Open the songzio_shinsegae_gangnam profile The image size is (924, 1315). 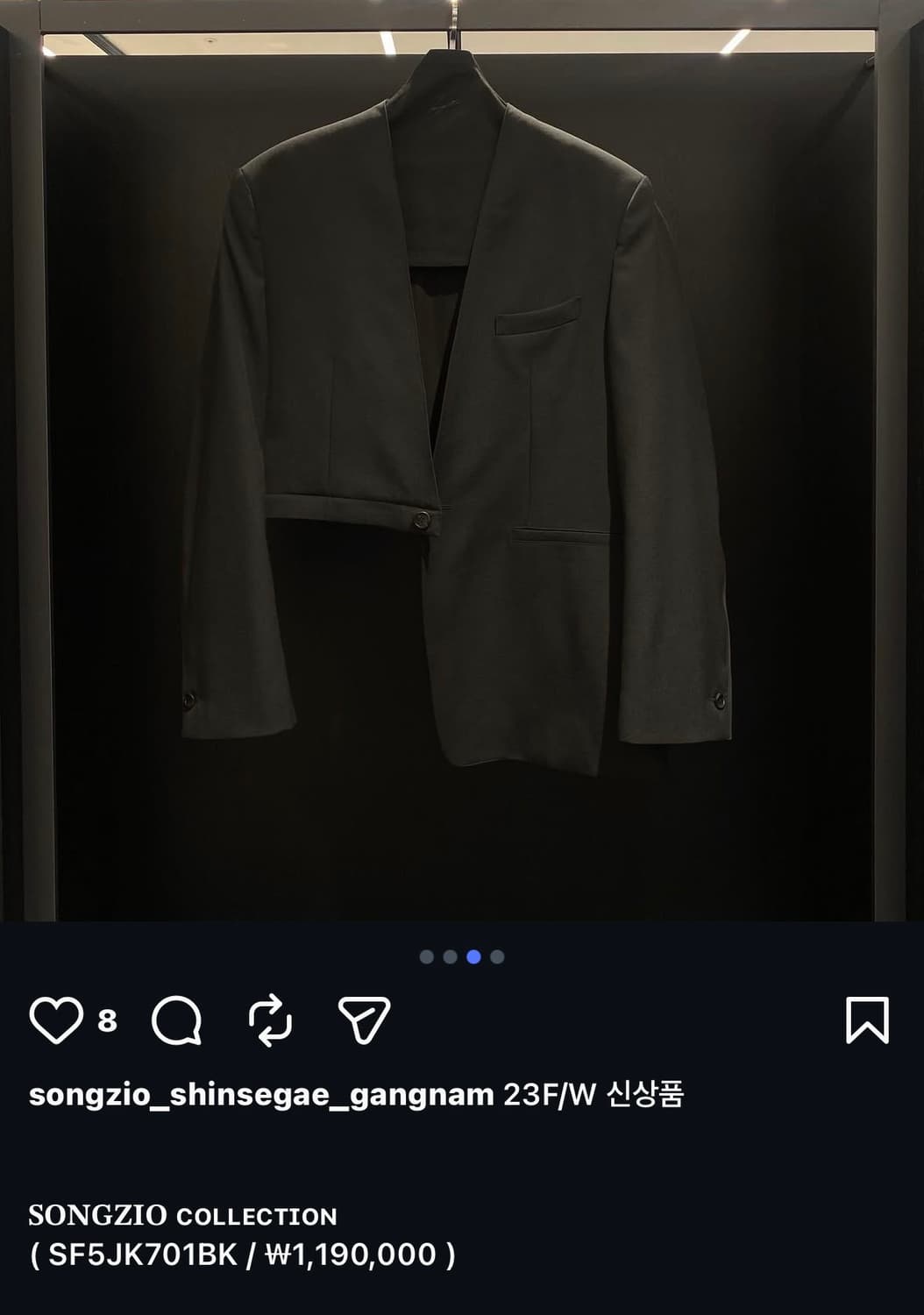pyautogui.click(x=260, y=1092)
